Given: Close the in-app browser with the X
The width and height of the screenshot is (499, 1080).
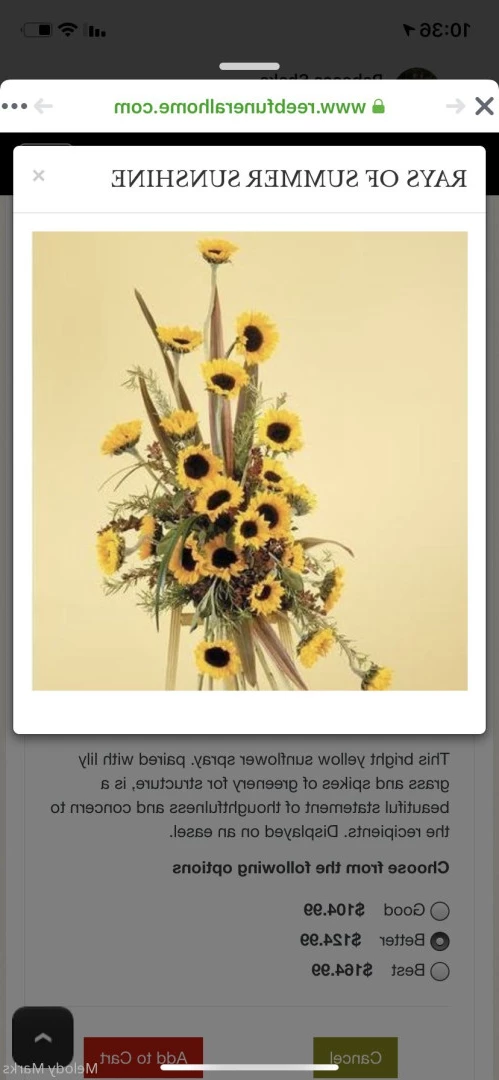Looking at the screenshot, I should coord(485,106).
